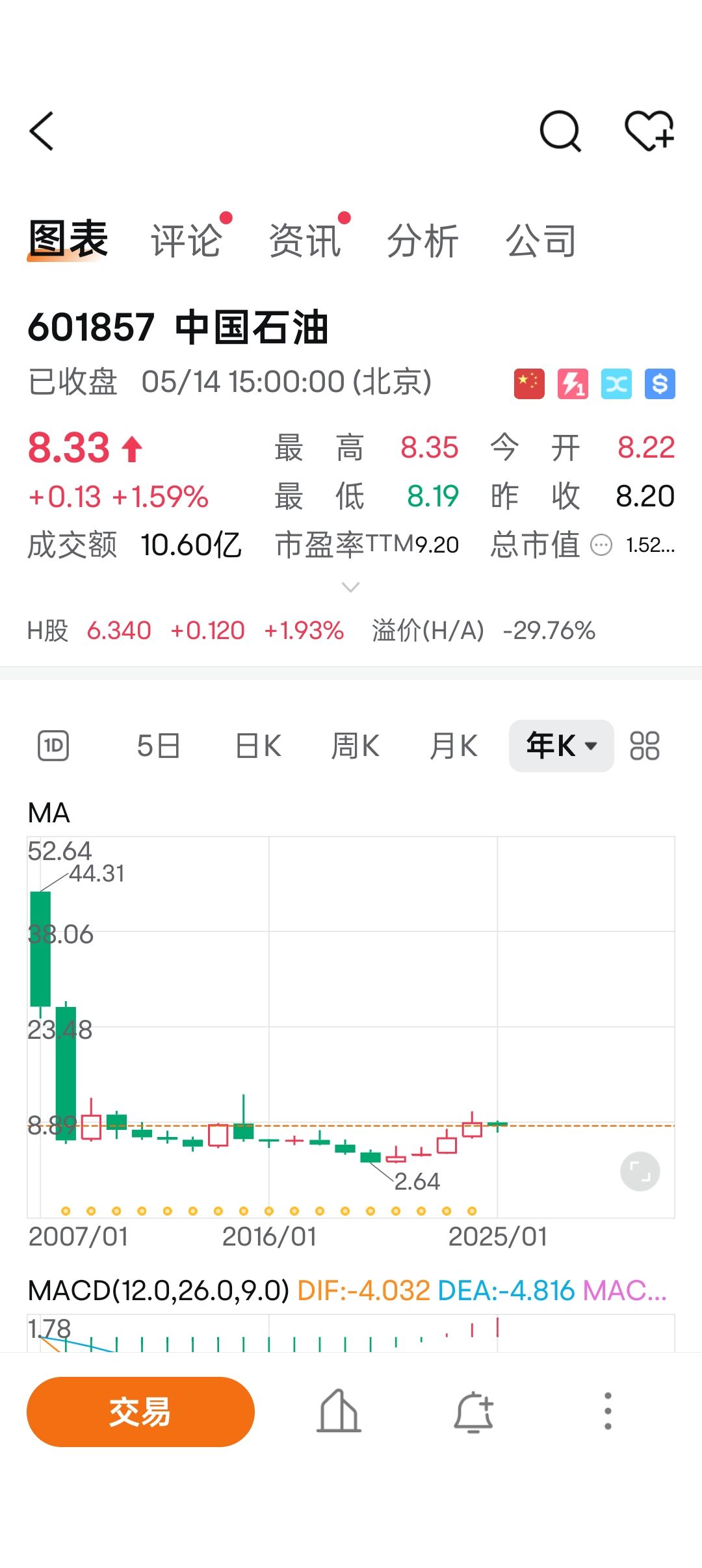This screenshot has height=1568, width=702.
Task: Select the 1D intraday chart
Action: click(x=53, y=746)
